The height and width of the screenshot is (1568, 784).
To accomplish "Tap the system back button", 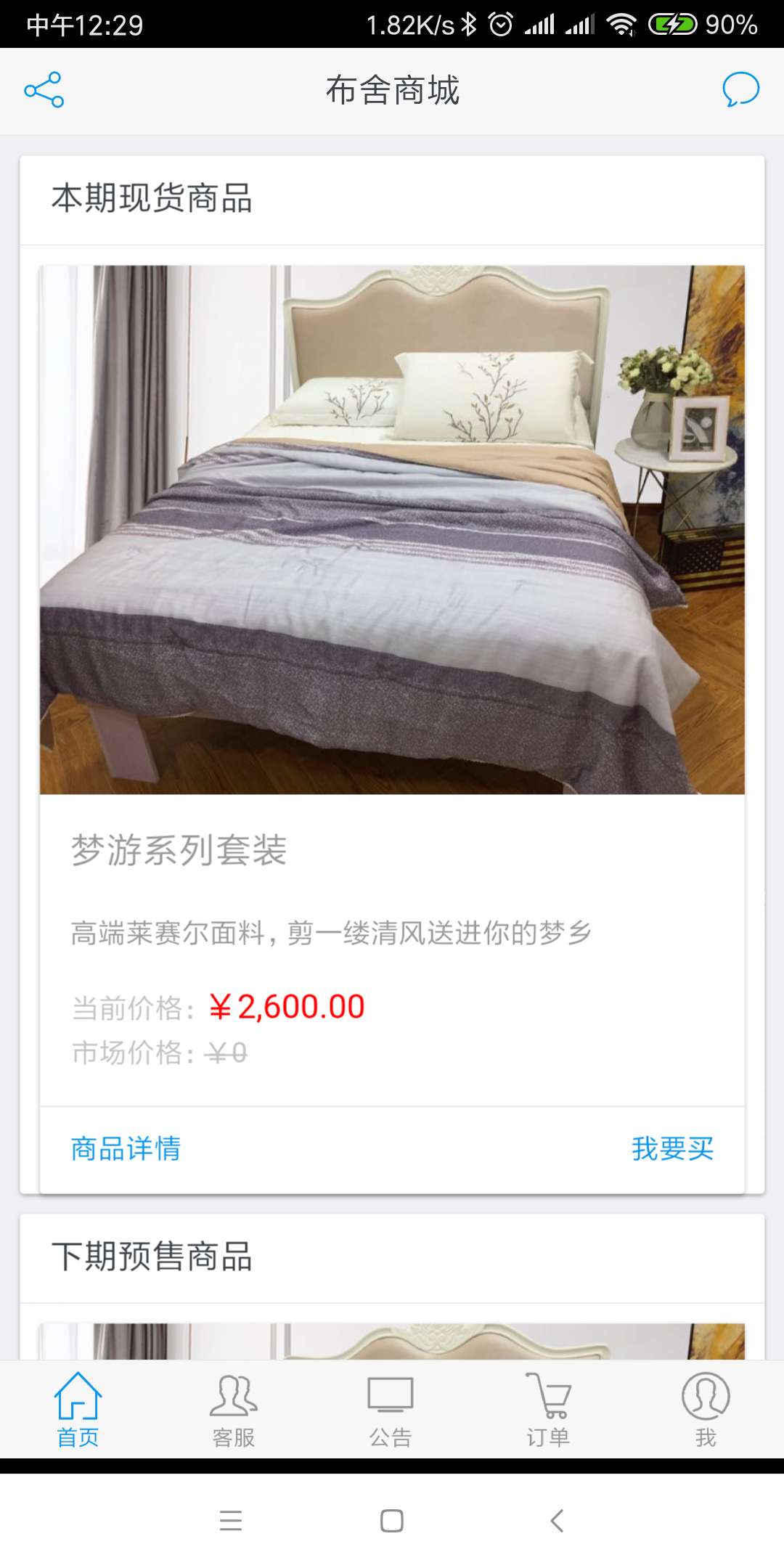I will click(x=557, y=1520).
